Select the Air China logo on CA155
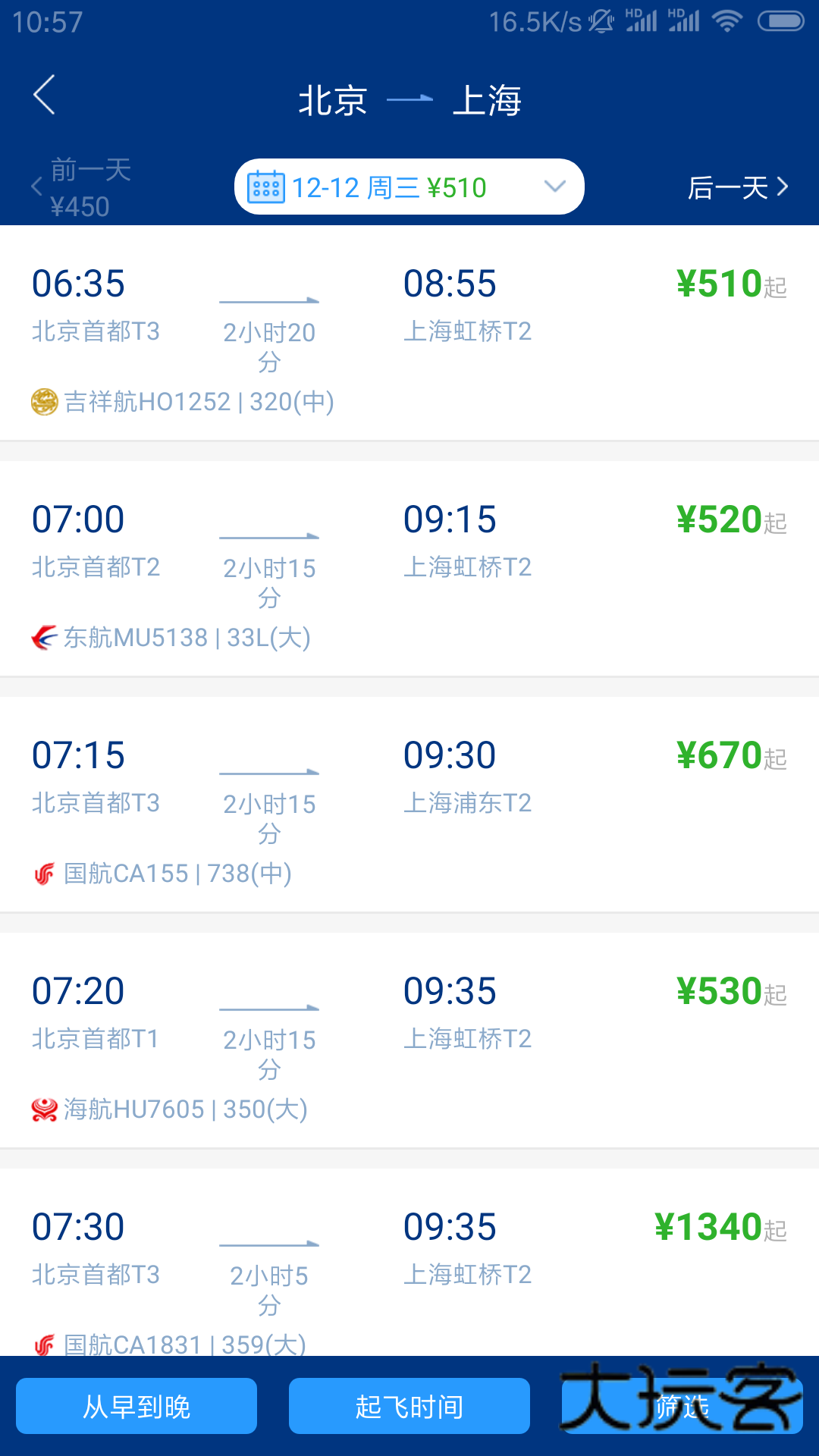Viewport: 819px width, 1456px height. pos(43,873)
